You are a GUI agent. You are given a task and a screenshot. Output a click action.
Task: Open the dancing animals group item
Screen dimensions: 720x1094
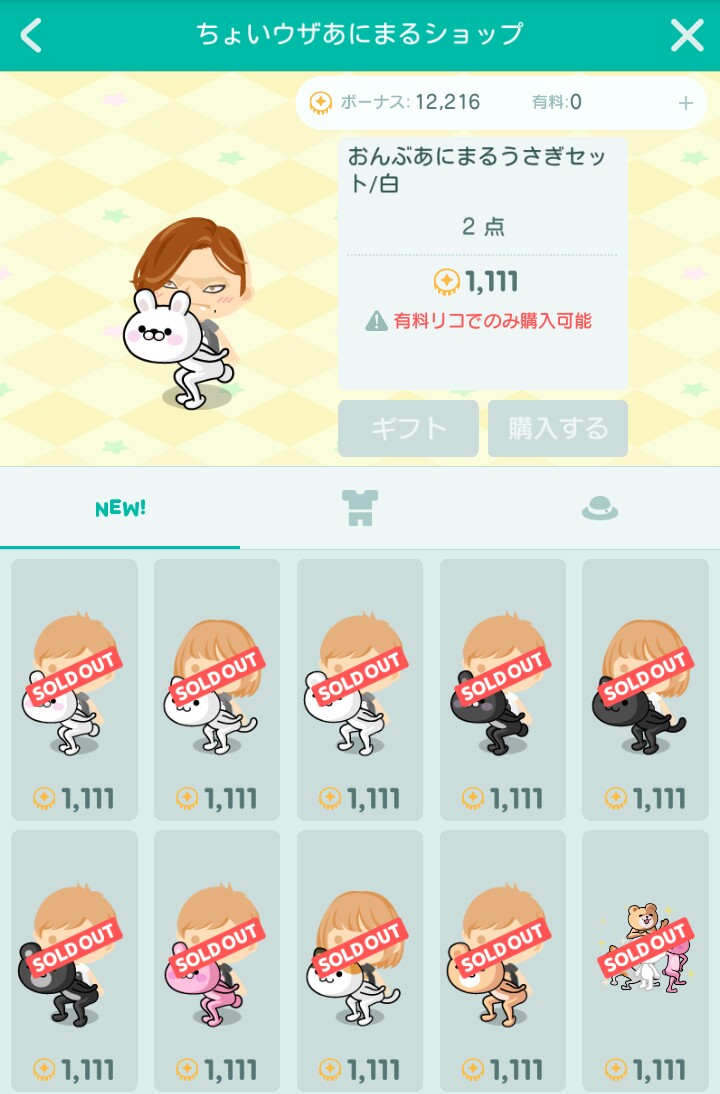click(646, 960)
